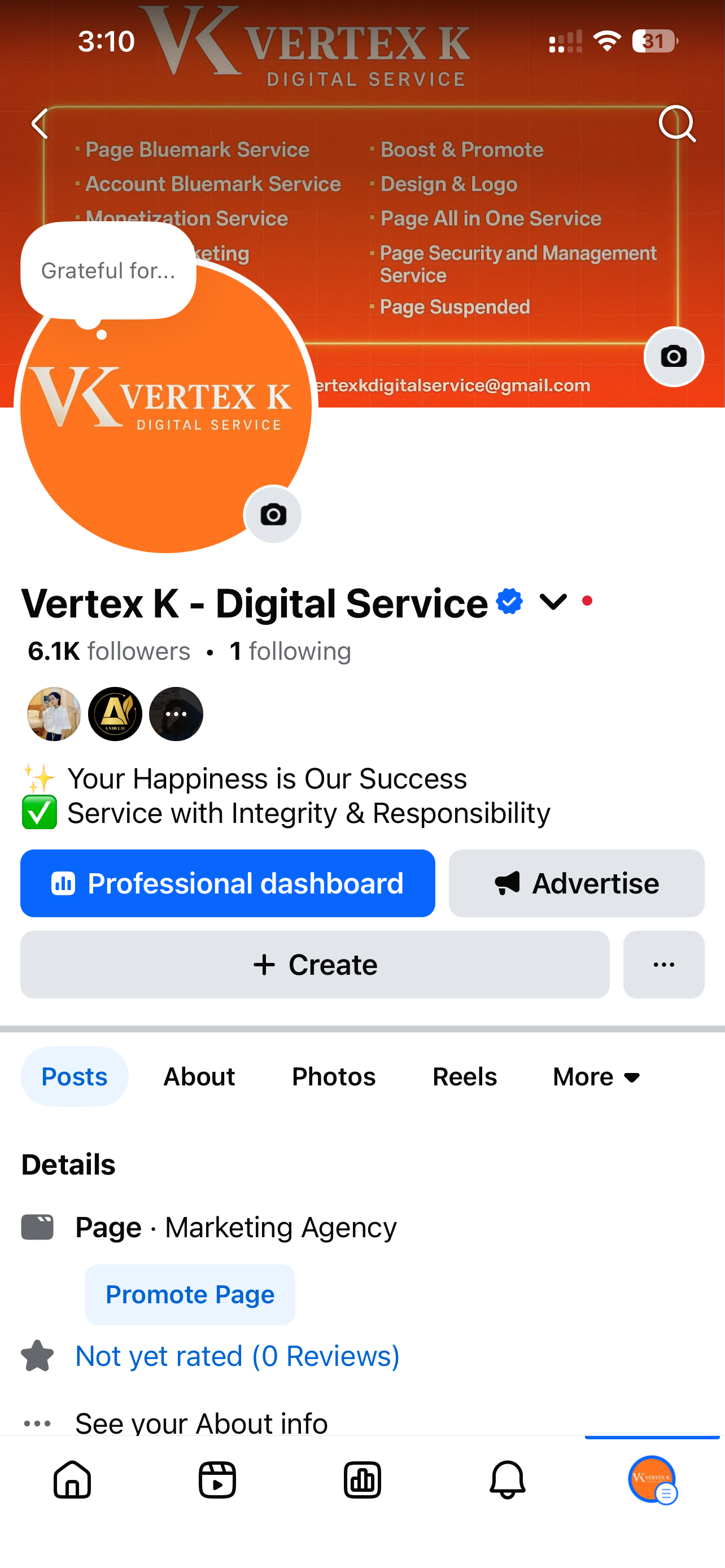Open Not yet rated (0 Reviews) link
725x1568 pixels.
click(x=237, y=1356)
